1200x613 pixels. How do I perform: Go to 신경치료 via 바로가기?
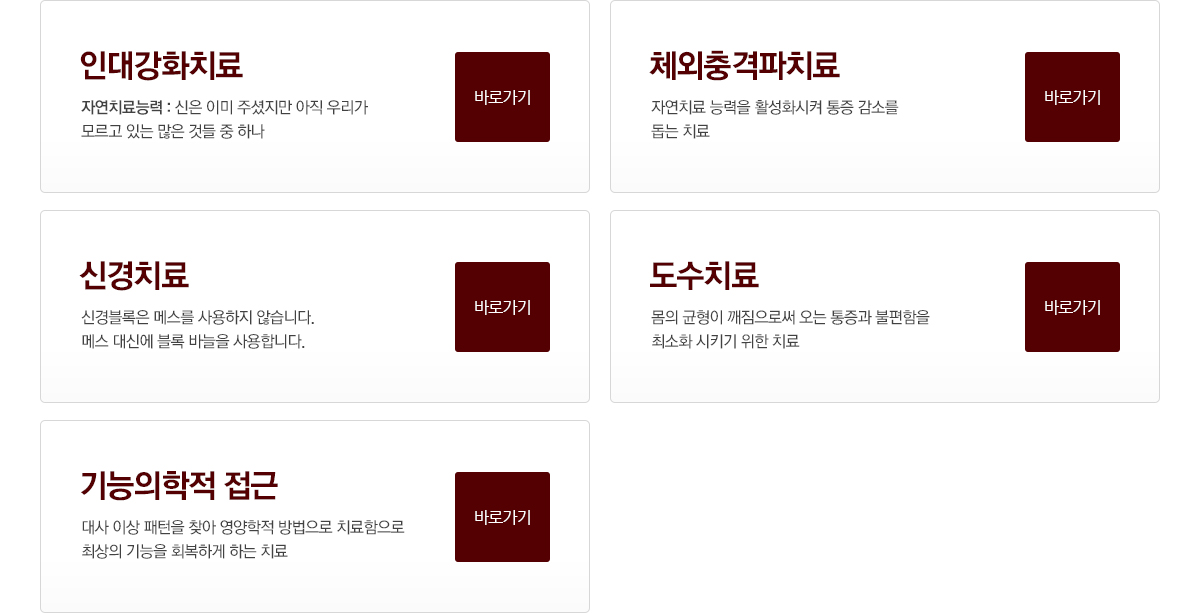502,307
